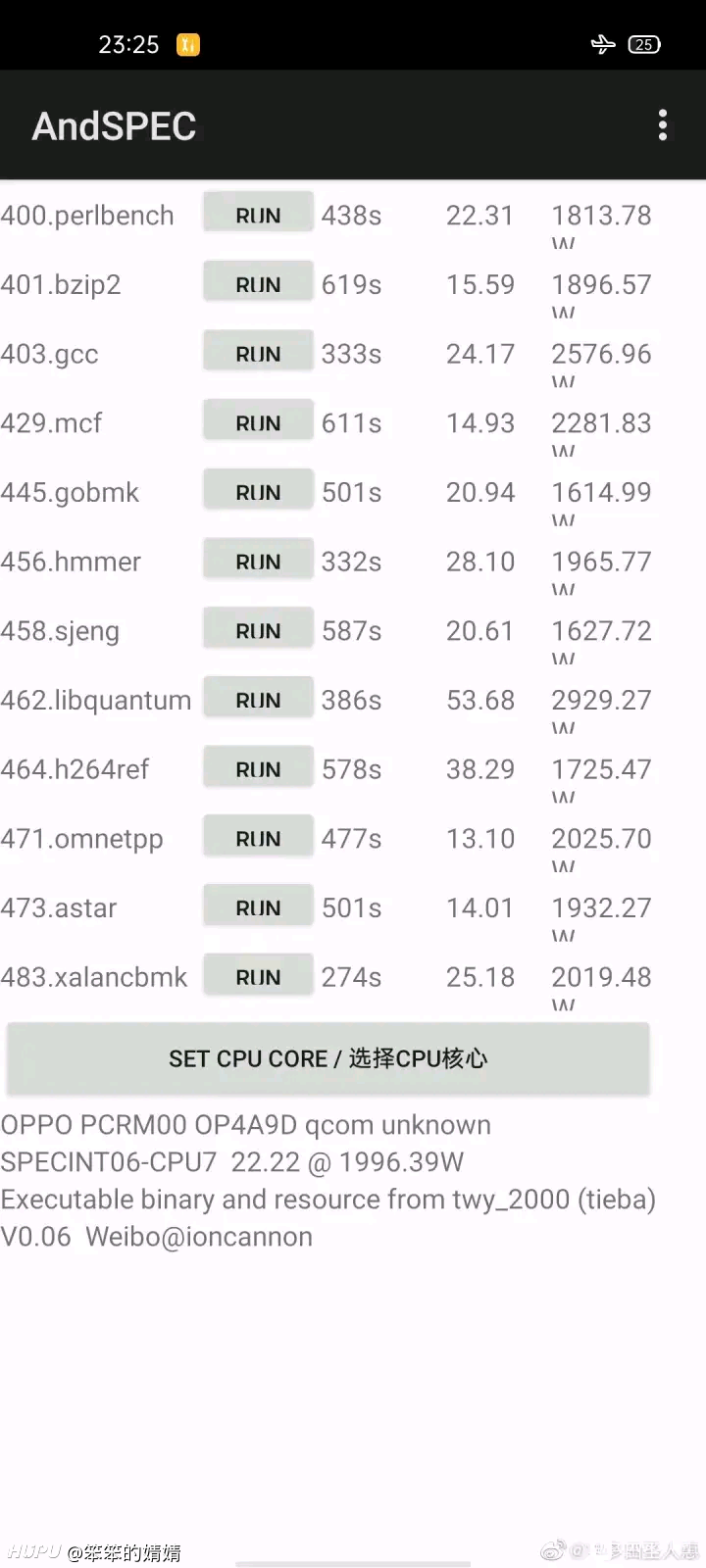The width and height of the screenshot is (706, 1568).
Task: Open the overflow menu in AndSPEC
Action: tap(663, 125)
